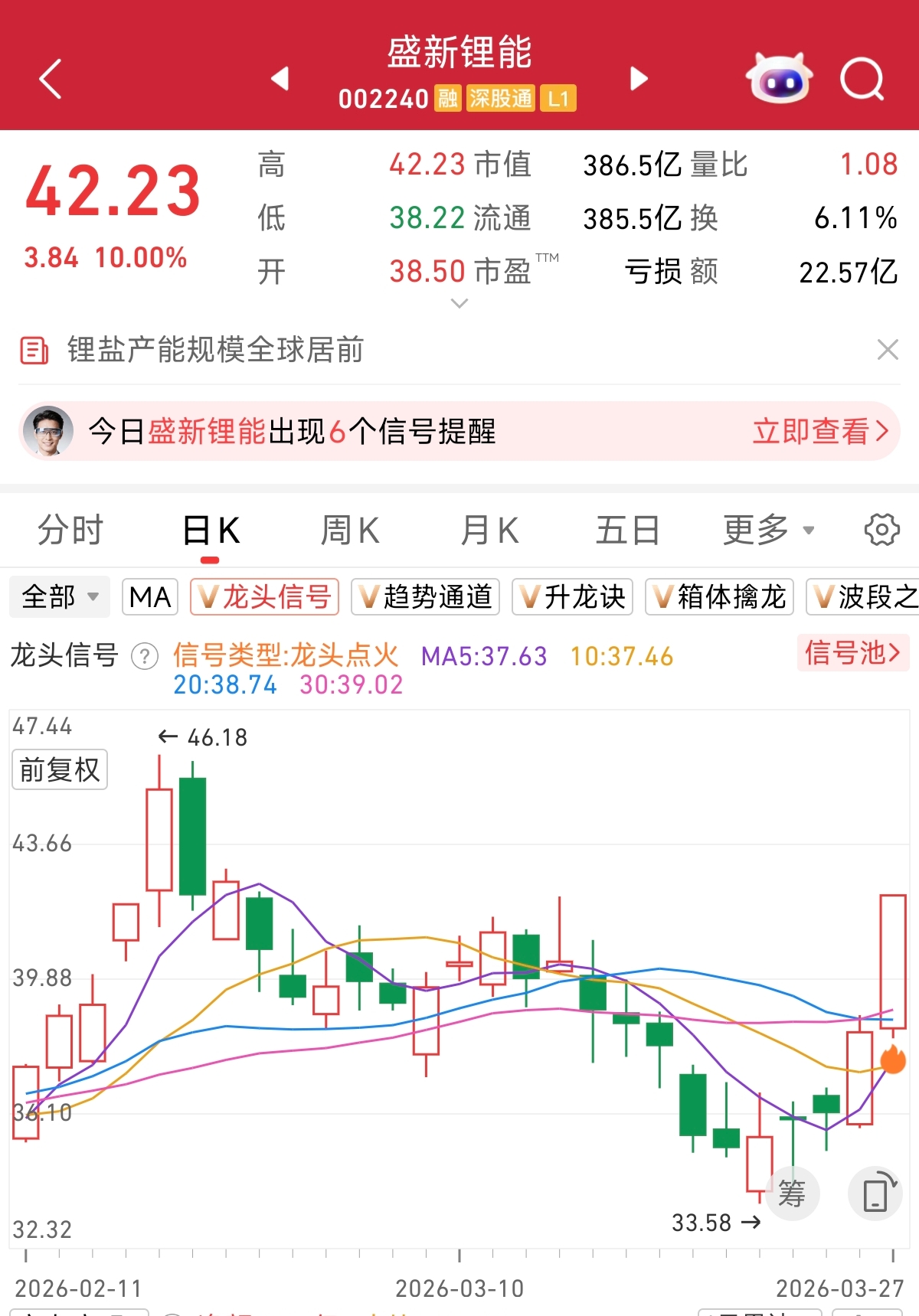
Task: Switch to the previous stock
Action: click(280, 78)
